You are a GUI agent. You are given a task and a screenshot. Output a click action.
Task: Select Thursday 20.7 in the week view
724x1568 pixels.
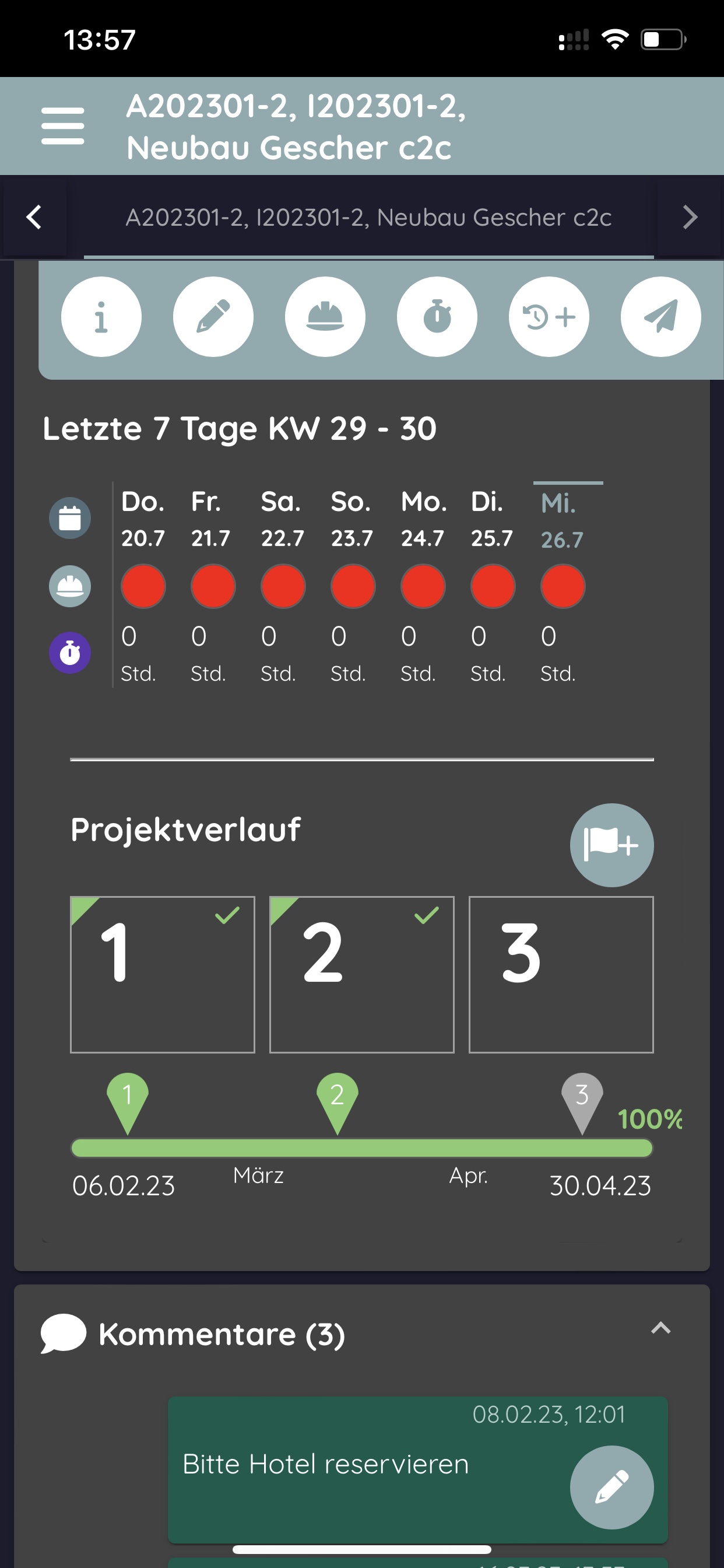(x=143, y=519)
